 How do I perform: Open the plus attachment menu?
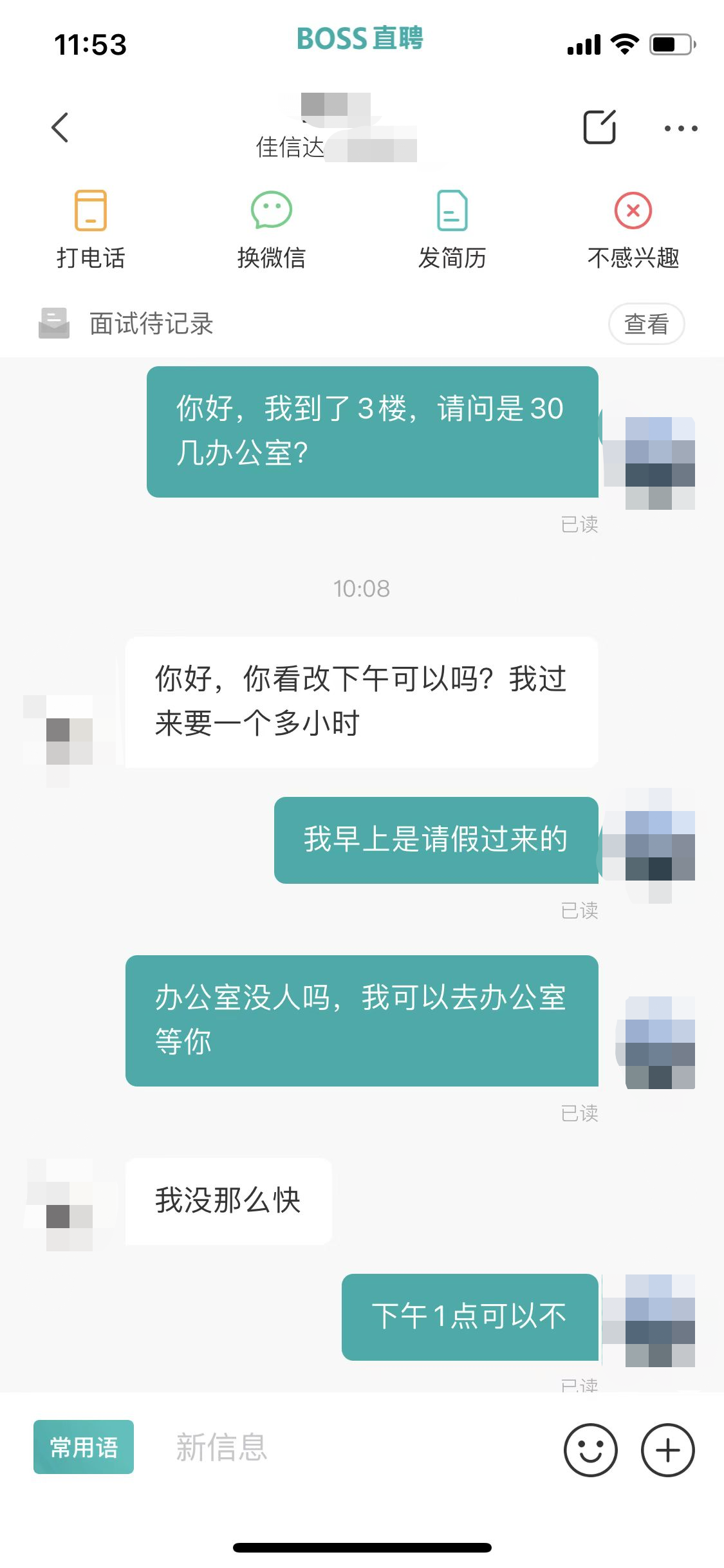pyautogui.click(x=667, y=1450)
